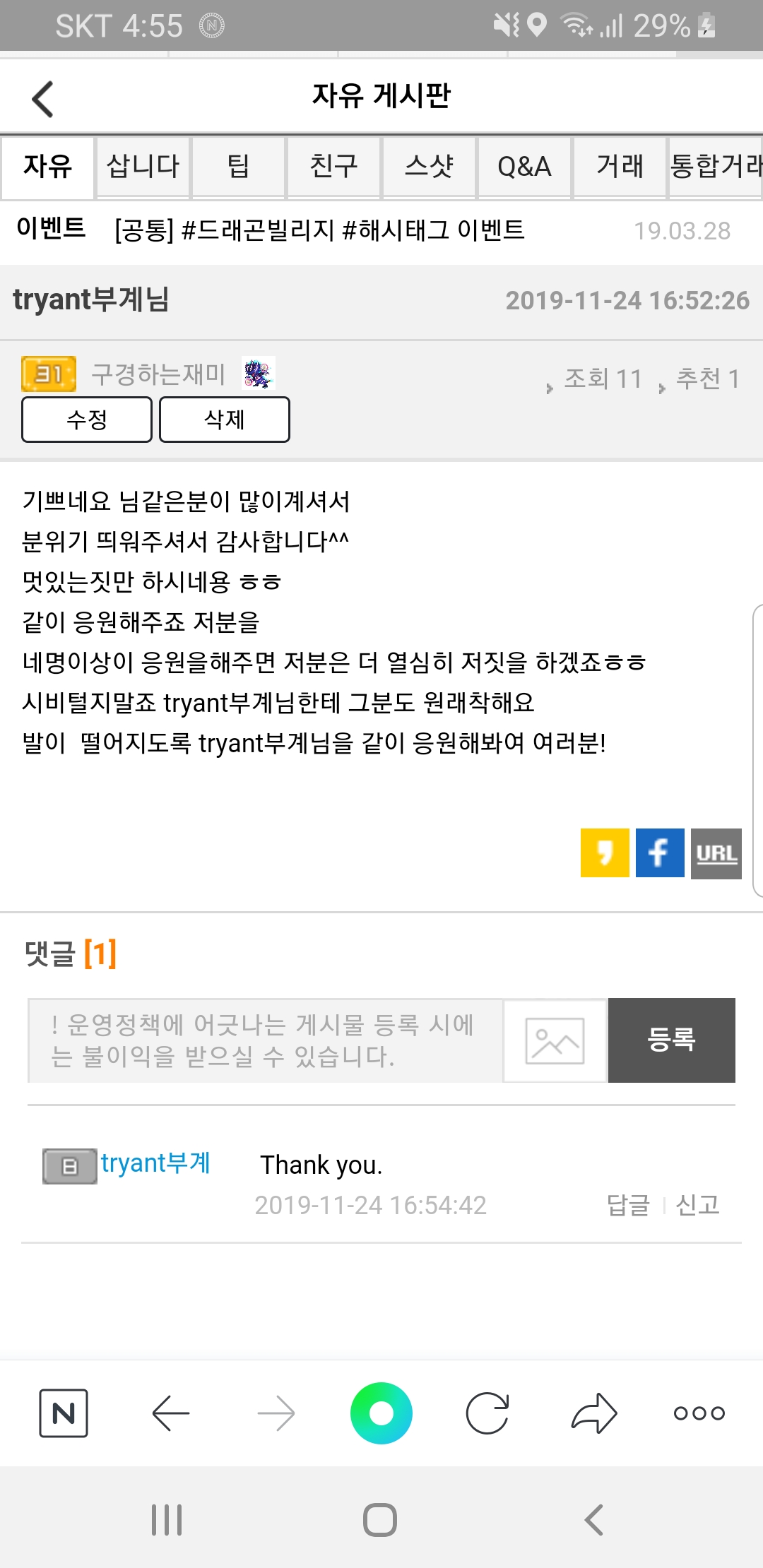Switch to the 팁 tab
The height and width of the screenshot is (1568, 763).
click(238, 167)
